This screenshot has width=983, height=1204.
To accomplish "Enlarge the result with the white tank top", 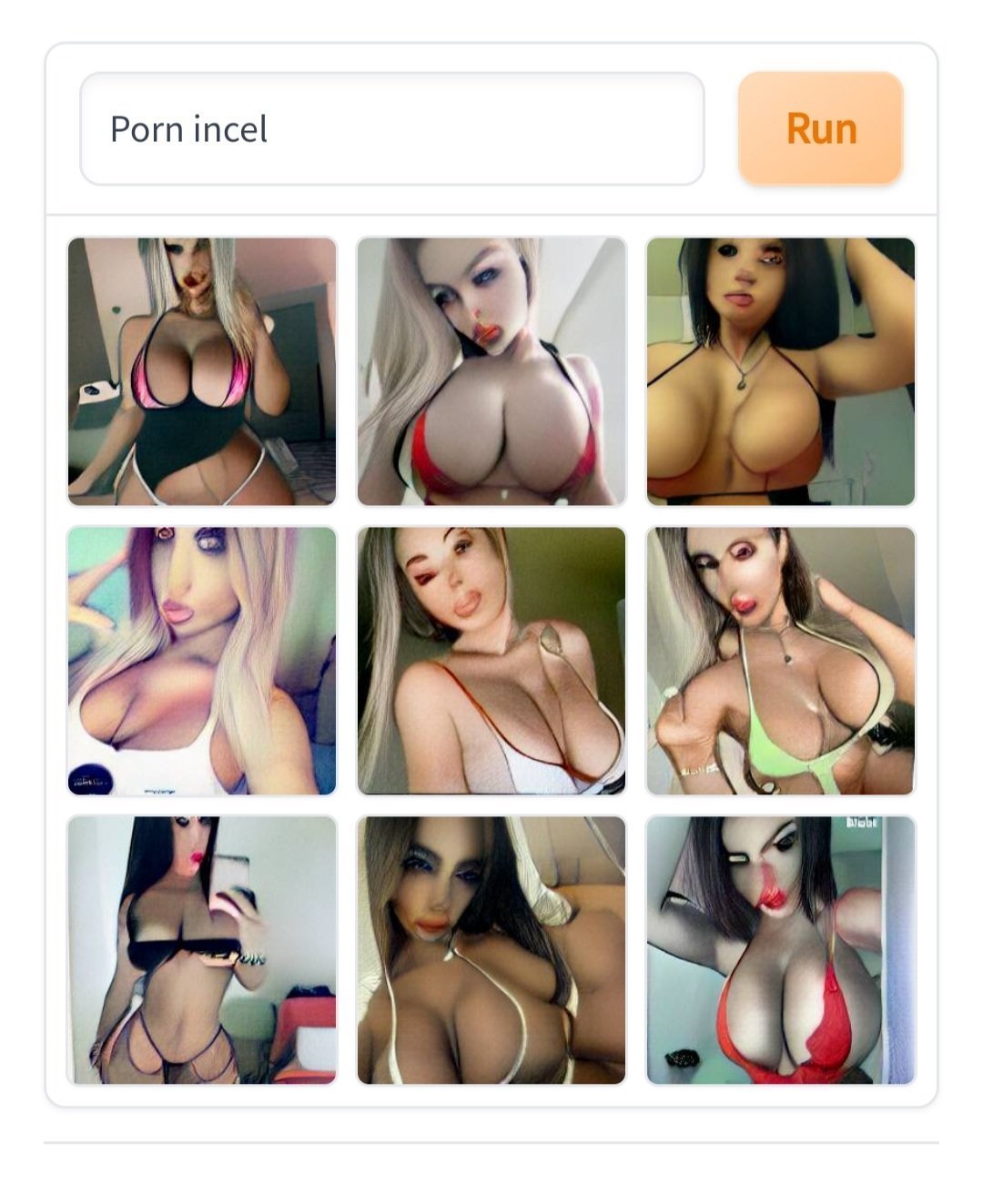I will point(202,661).
